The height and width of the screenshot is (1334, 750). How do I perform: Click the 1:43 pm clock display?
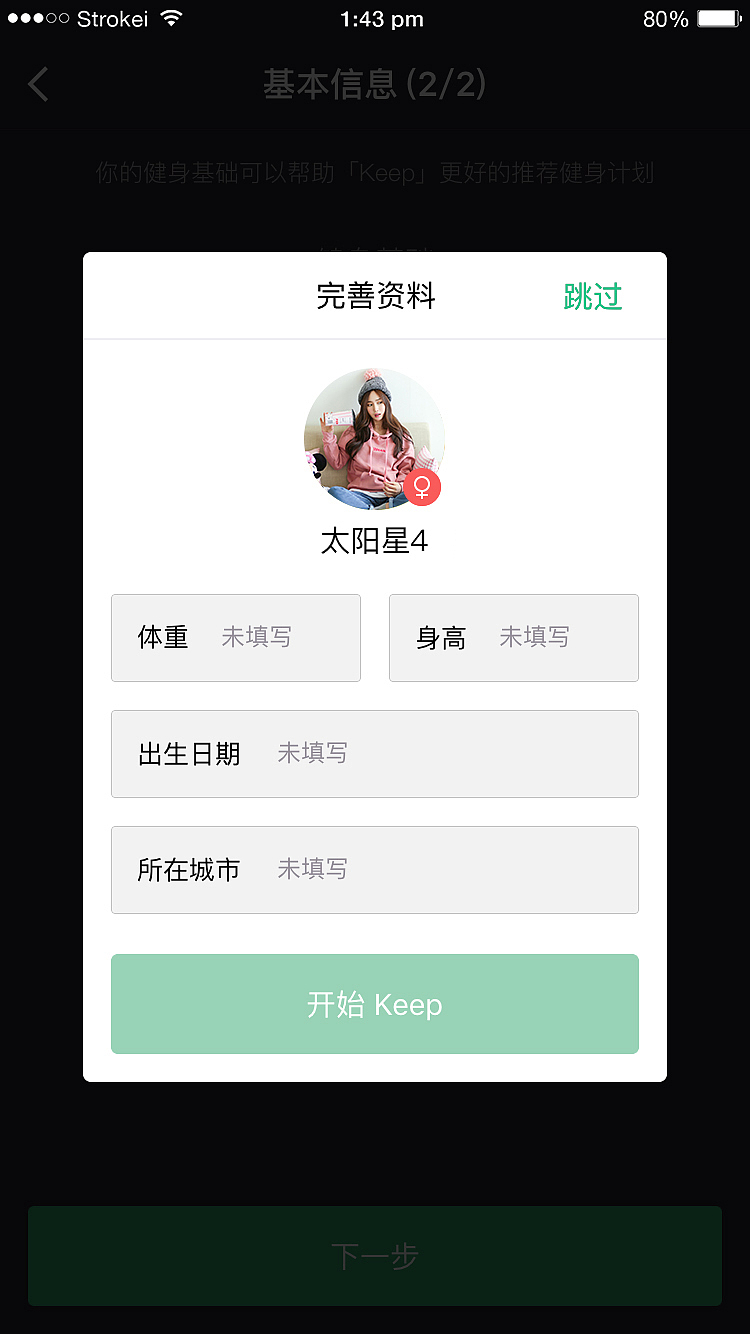click(382, 18)
